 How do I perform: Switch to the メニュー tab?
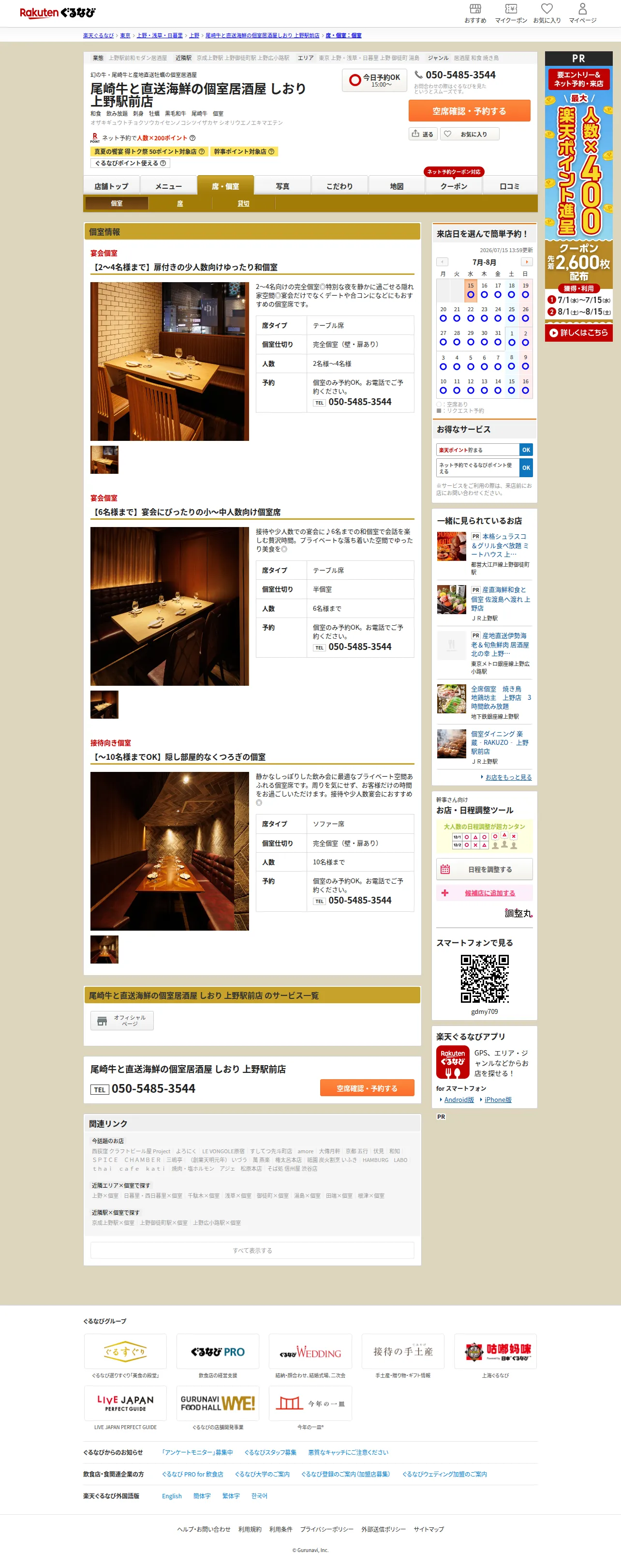[168, 186]
